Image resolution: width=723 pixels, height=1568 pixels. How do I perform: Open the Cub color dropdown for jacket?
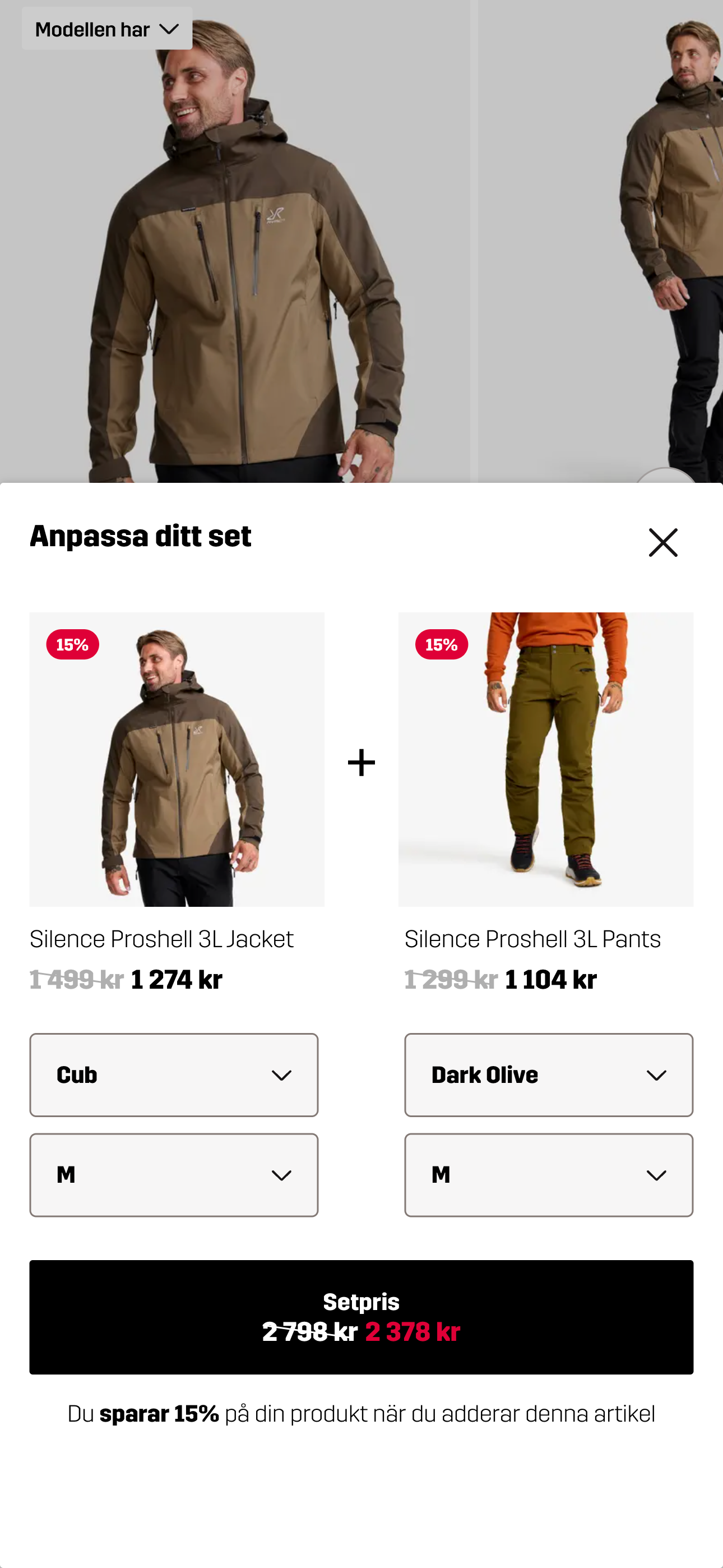173,1075
